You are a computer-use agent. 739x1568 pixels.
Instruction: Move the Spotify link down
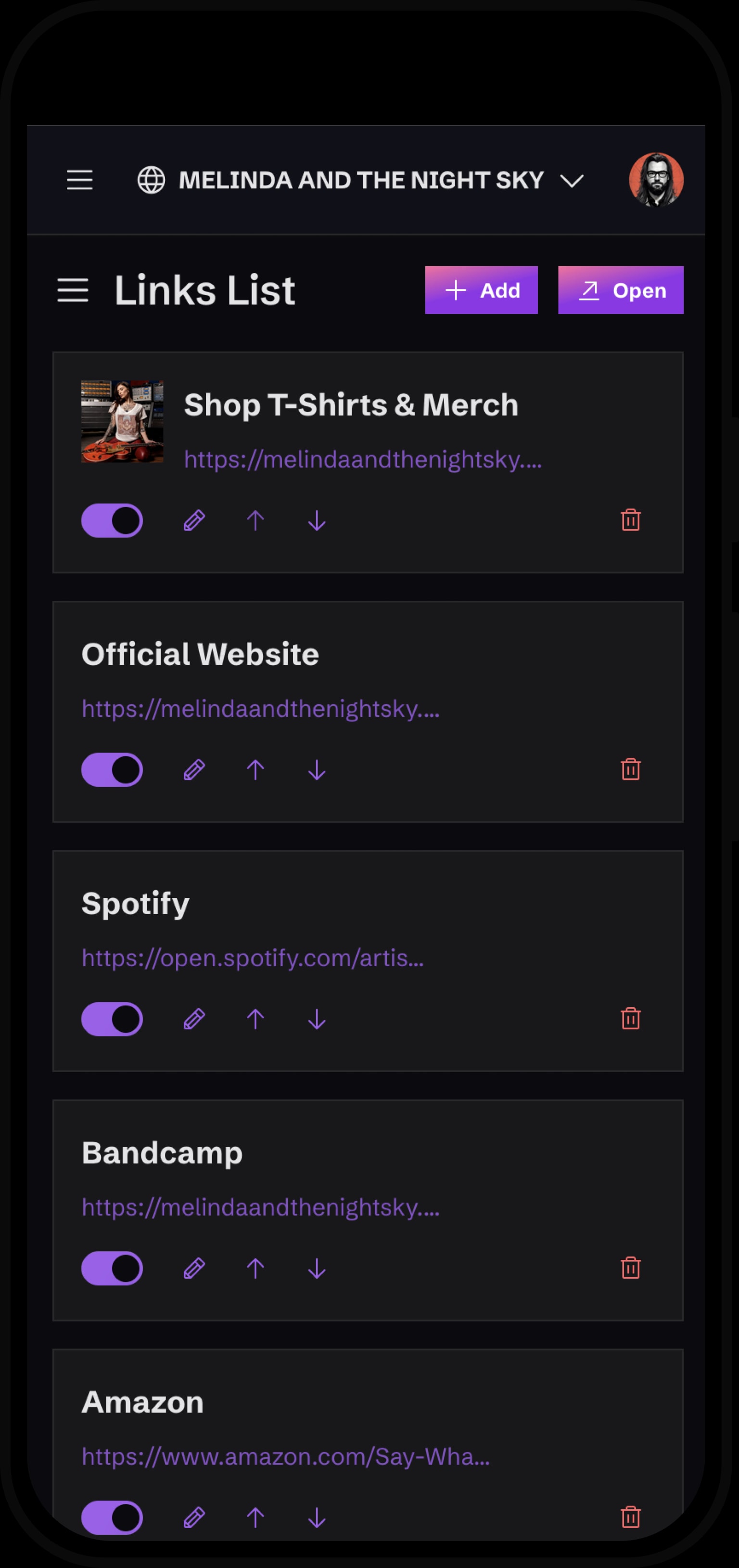(x=316, y=1019)
